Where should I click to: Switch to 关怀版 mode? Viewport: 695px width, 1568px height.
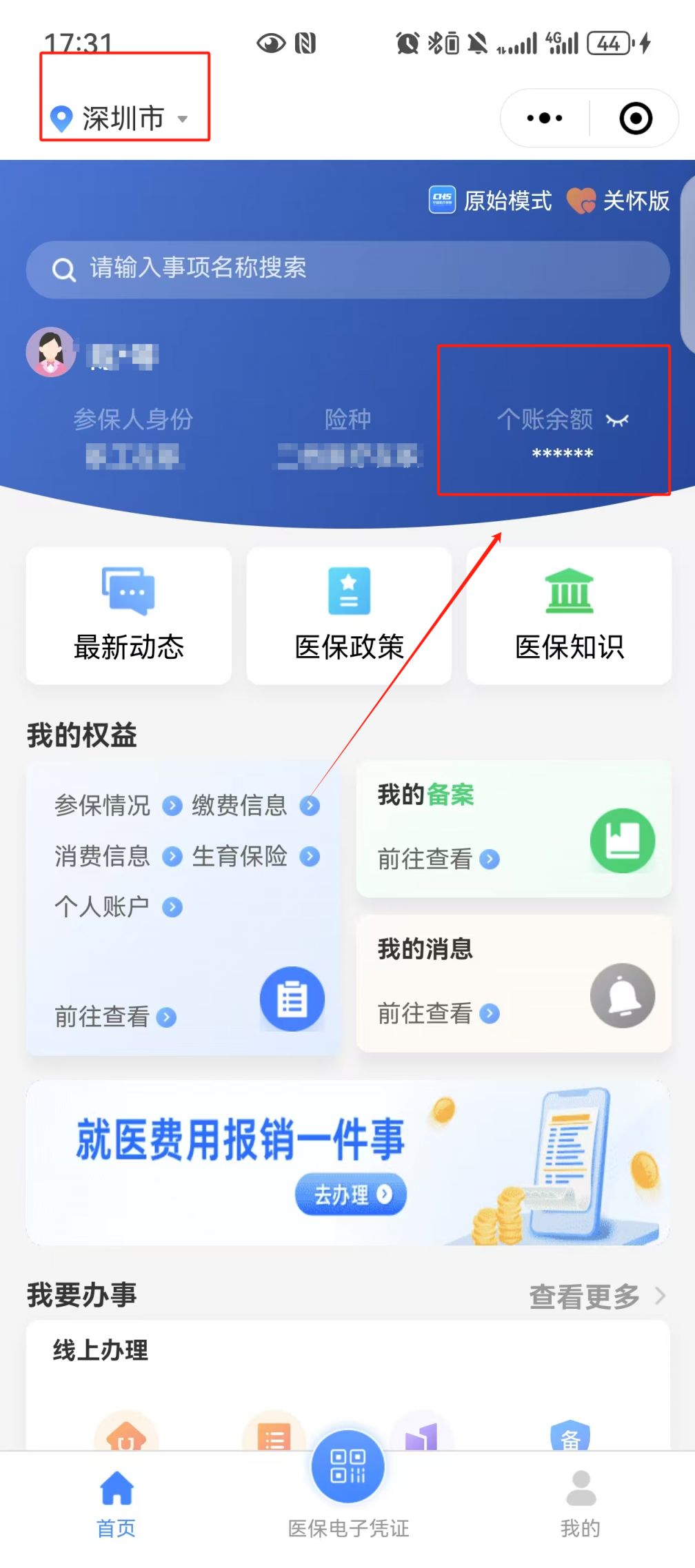click(618, 201)
